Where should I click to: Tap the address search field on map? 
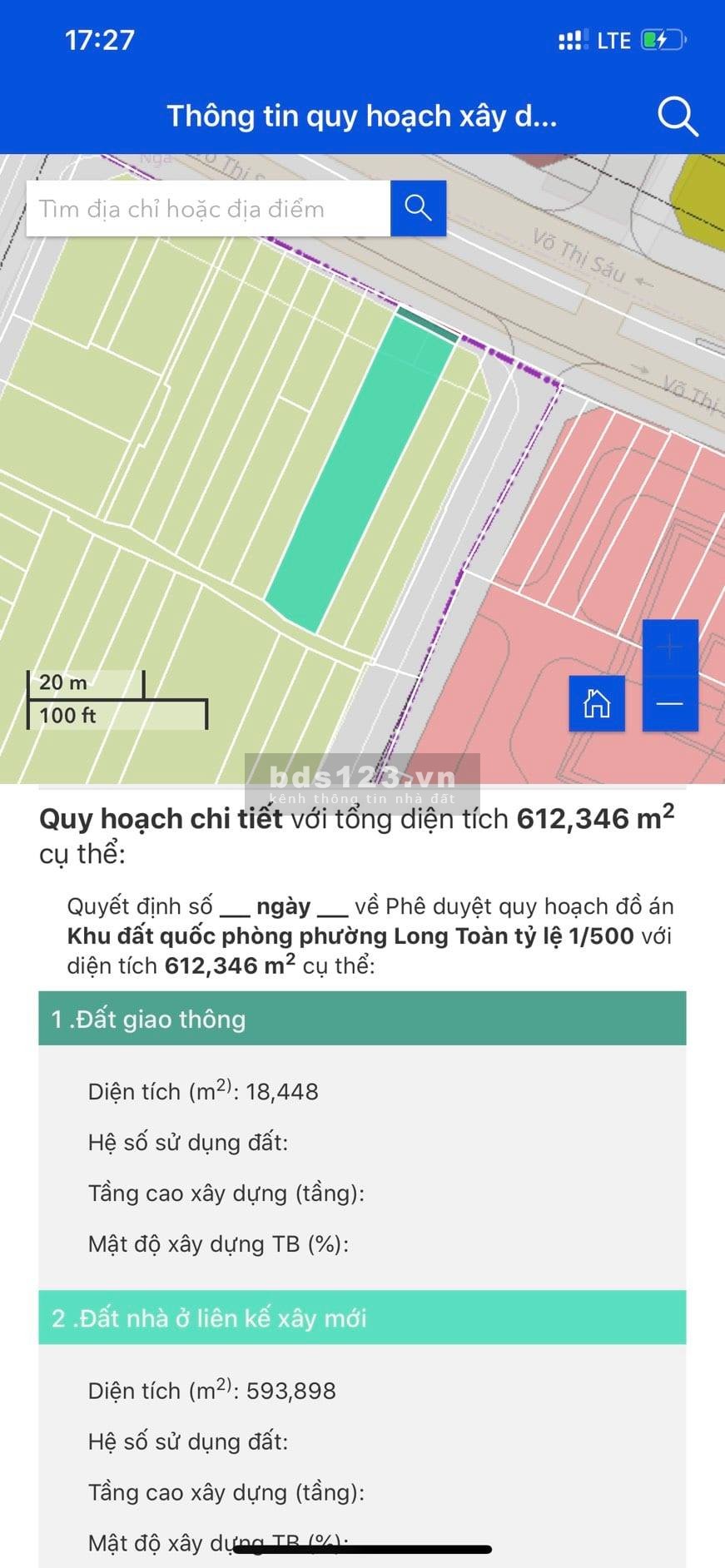coord(208,209)
